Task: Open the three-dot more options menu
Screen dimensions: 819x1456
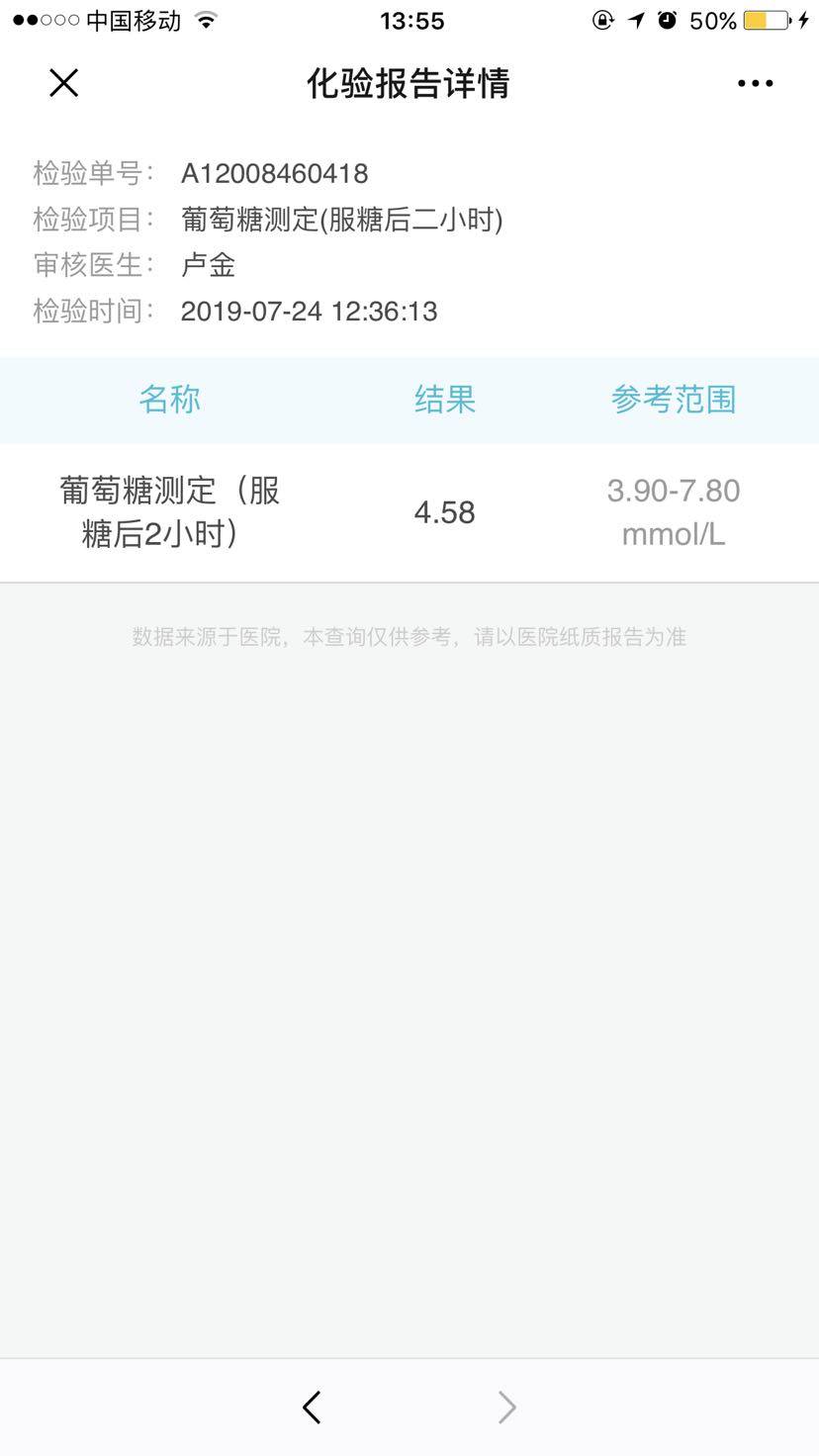Action: [x=755, y=83]
